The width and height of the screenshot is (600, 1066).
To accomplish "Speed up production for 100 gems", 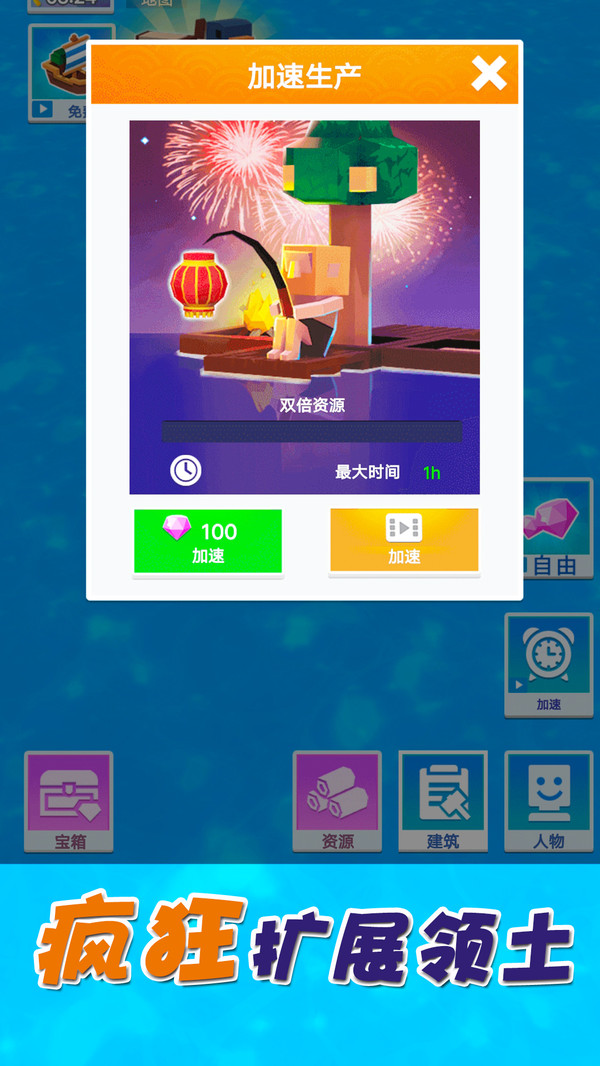I will point(208,542).
